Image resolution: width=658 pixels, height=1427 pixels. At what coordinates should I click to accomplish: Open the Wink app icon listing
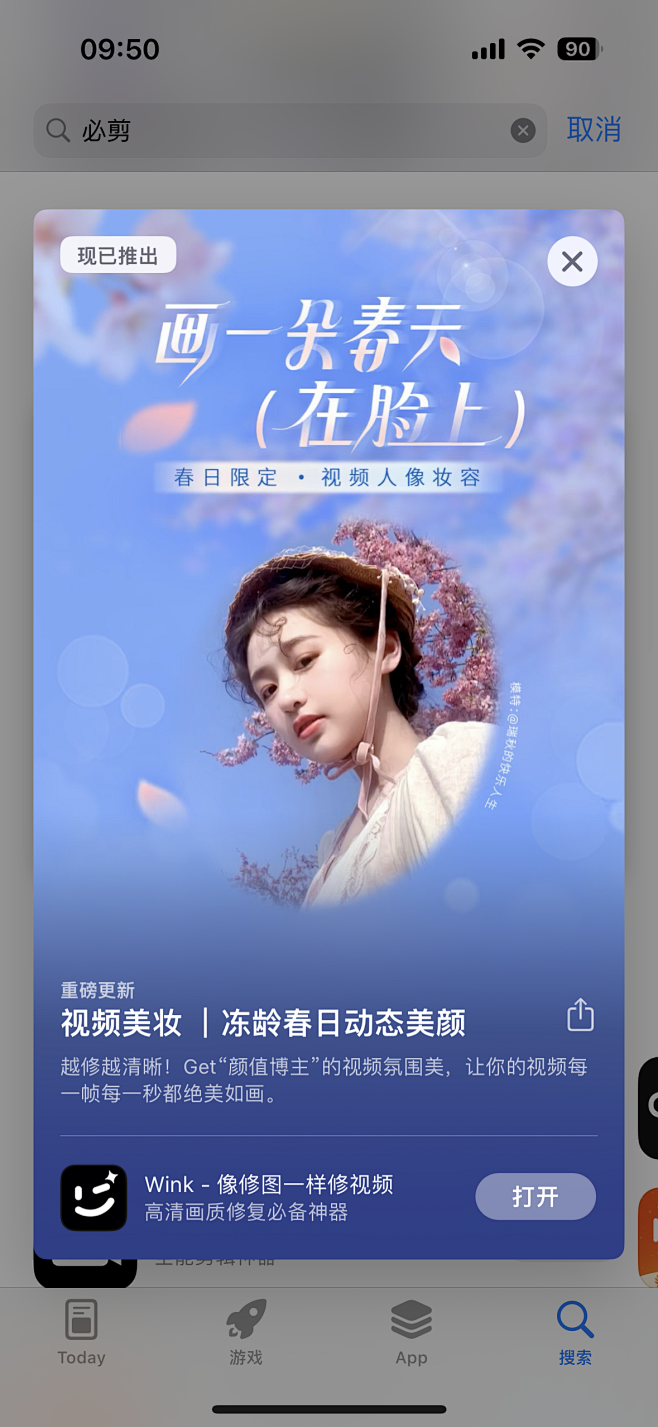(x=94, y=1197)
